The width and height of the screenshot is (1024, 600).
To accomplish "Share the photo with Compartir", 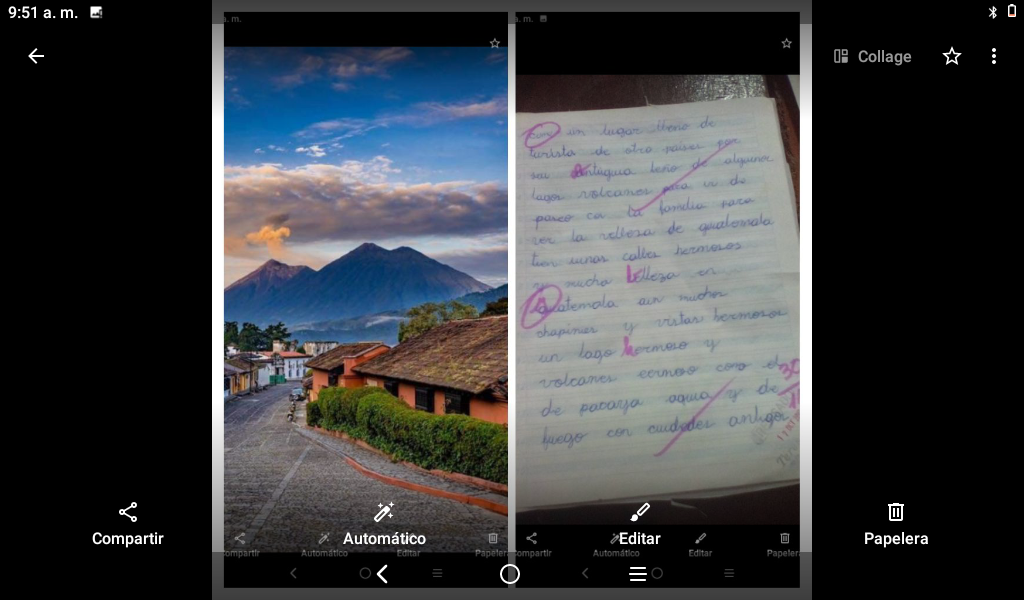I will pyautogui.click(x=128, y=524).
